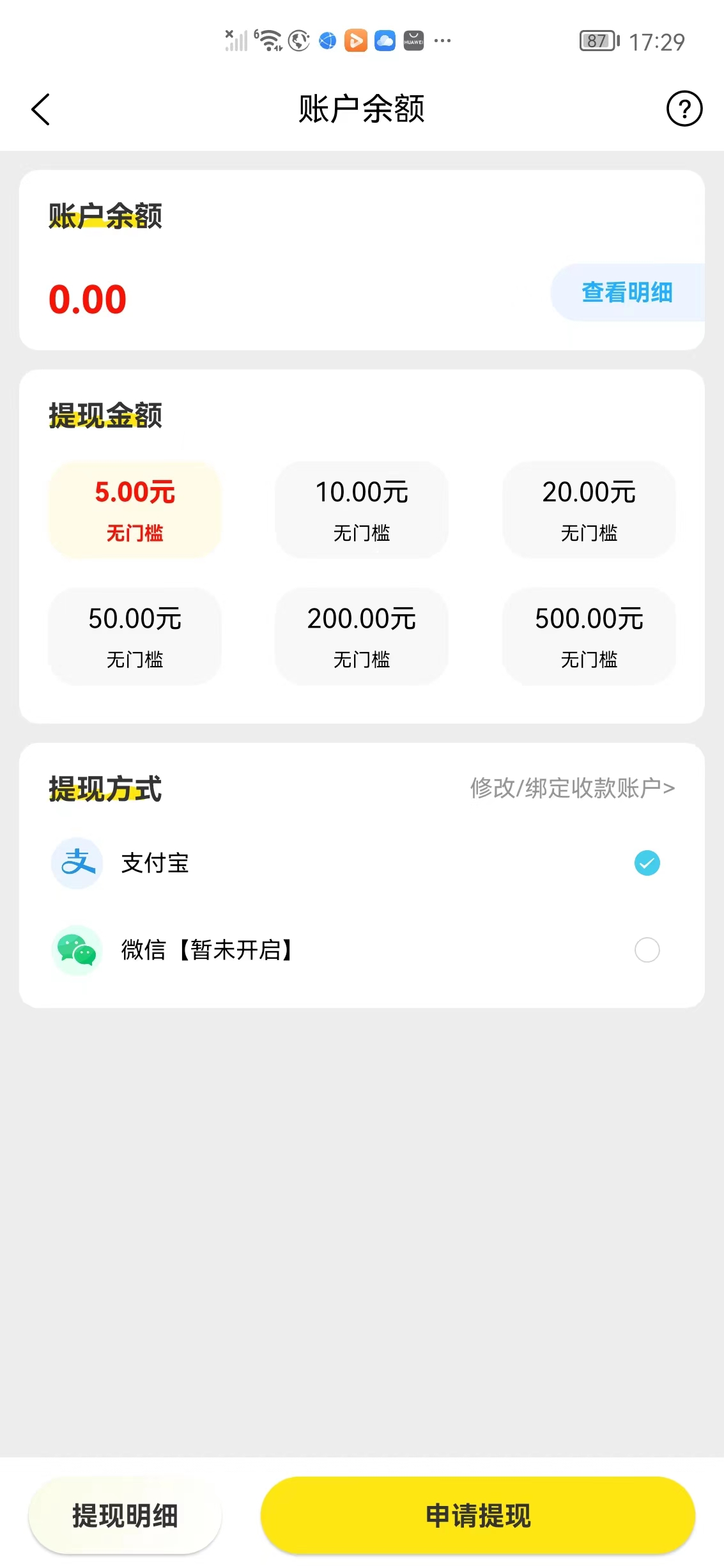Select the highlighted 5.00元 amount option
This screenshot has height=1568, width=724.
[135, 509]
